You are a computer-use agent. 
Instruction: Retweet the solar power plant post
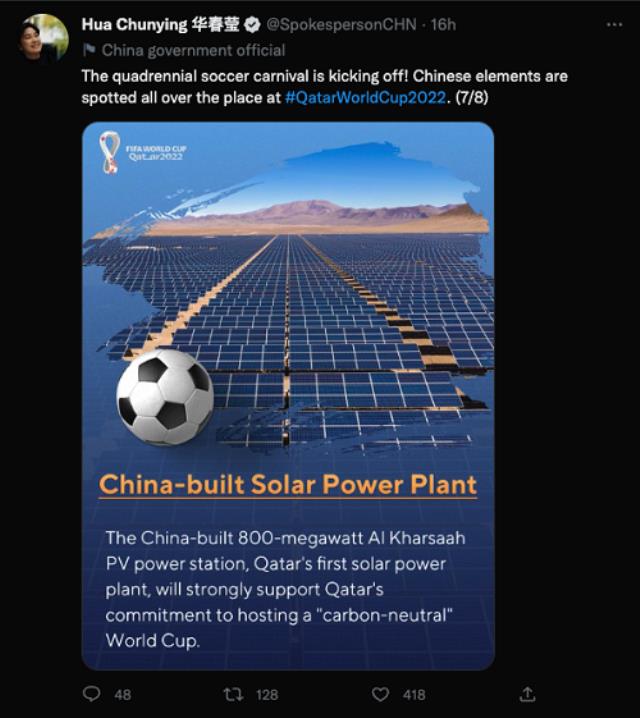pyautogui.click(x=232, y=693)
